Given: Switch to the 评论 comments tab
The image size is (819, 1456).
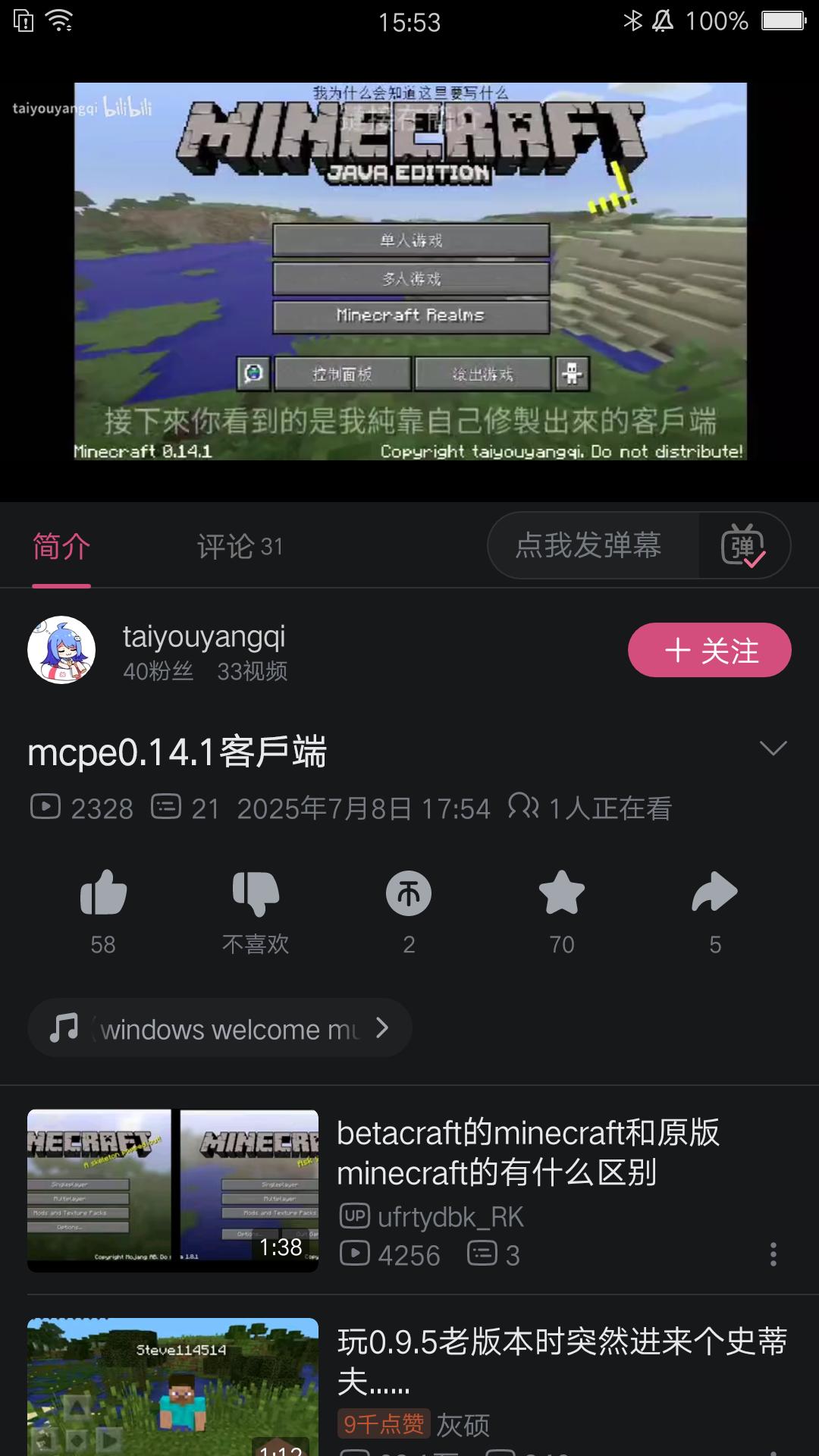Looking at the screenshot, I should click(239, 546).
